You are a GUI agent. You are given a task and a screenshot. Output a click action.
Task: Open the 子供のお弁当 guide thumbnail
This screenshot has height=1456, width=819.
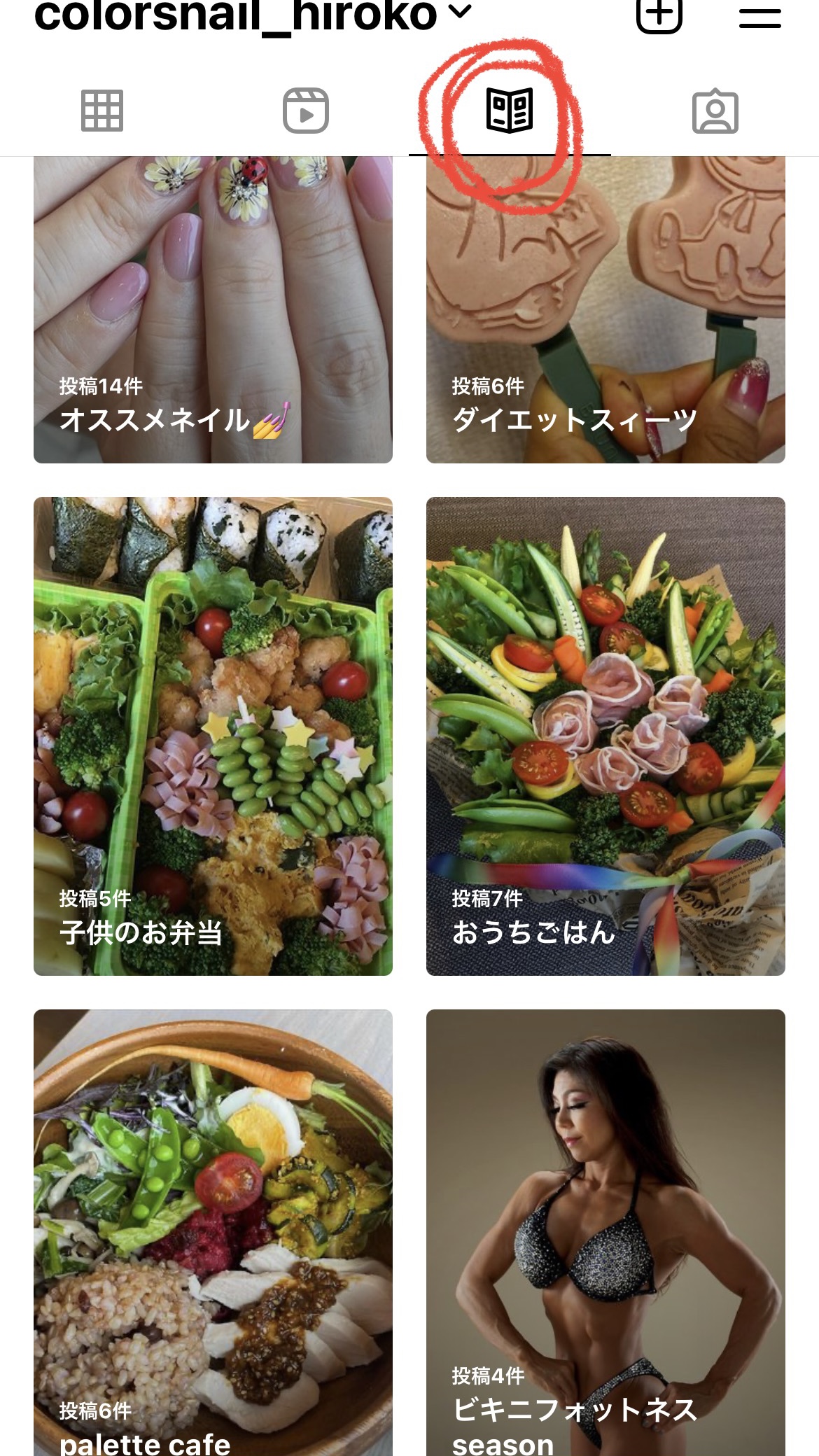point(212,735)
